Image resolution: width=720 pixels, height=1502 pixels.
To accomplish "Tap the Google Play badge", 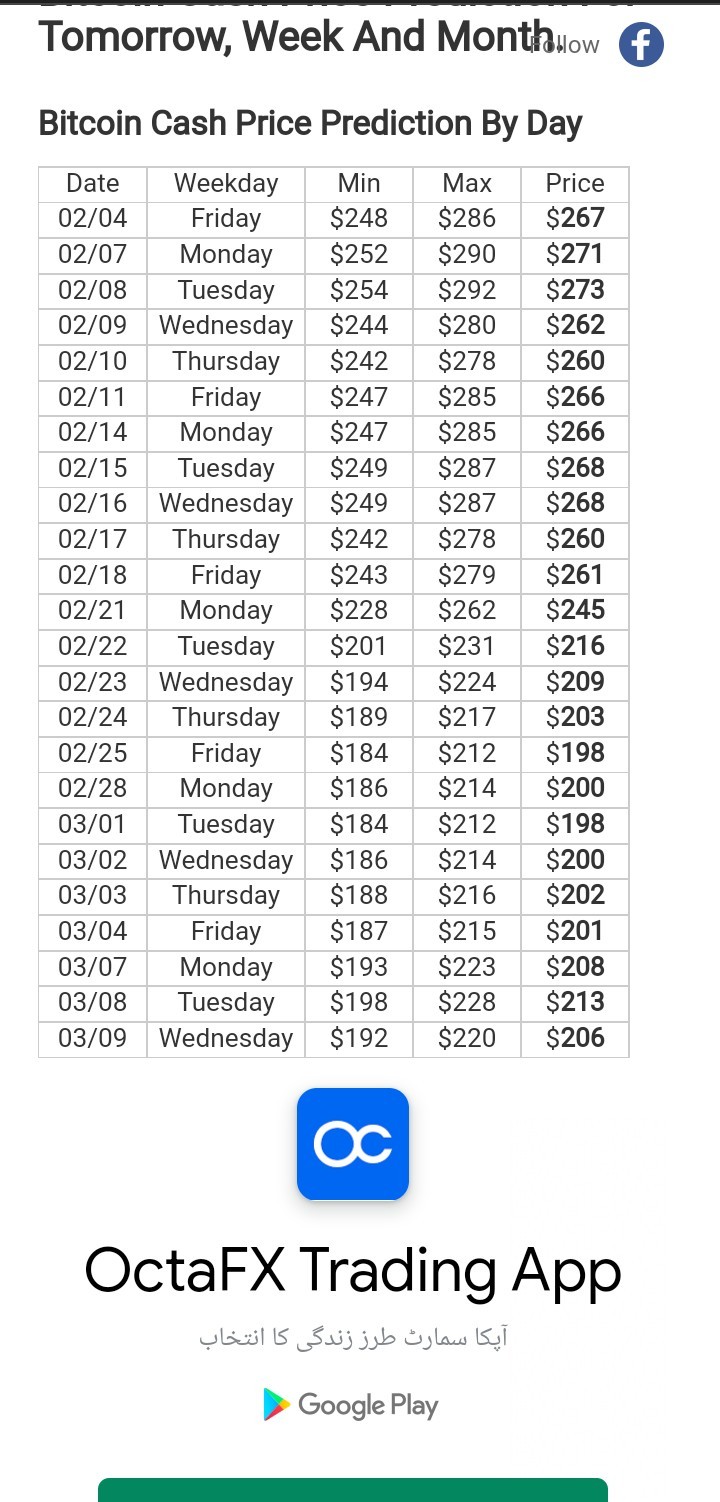I will pos(351,1405).
